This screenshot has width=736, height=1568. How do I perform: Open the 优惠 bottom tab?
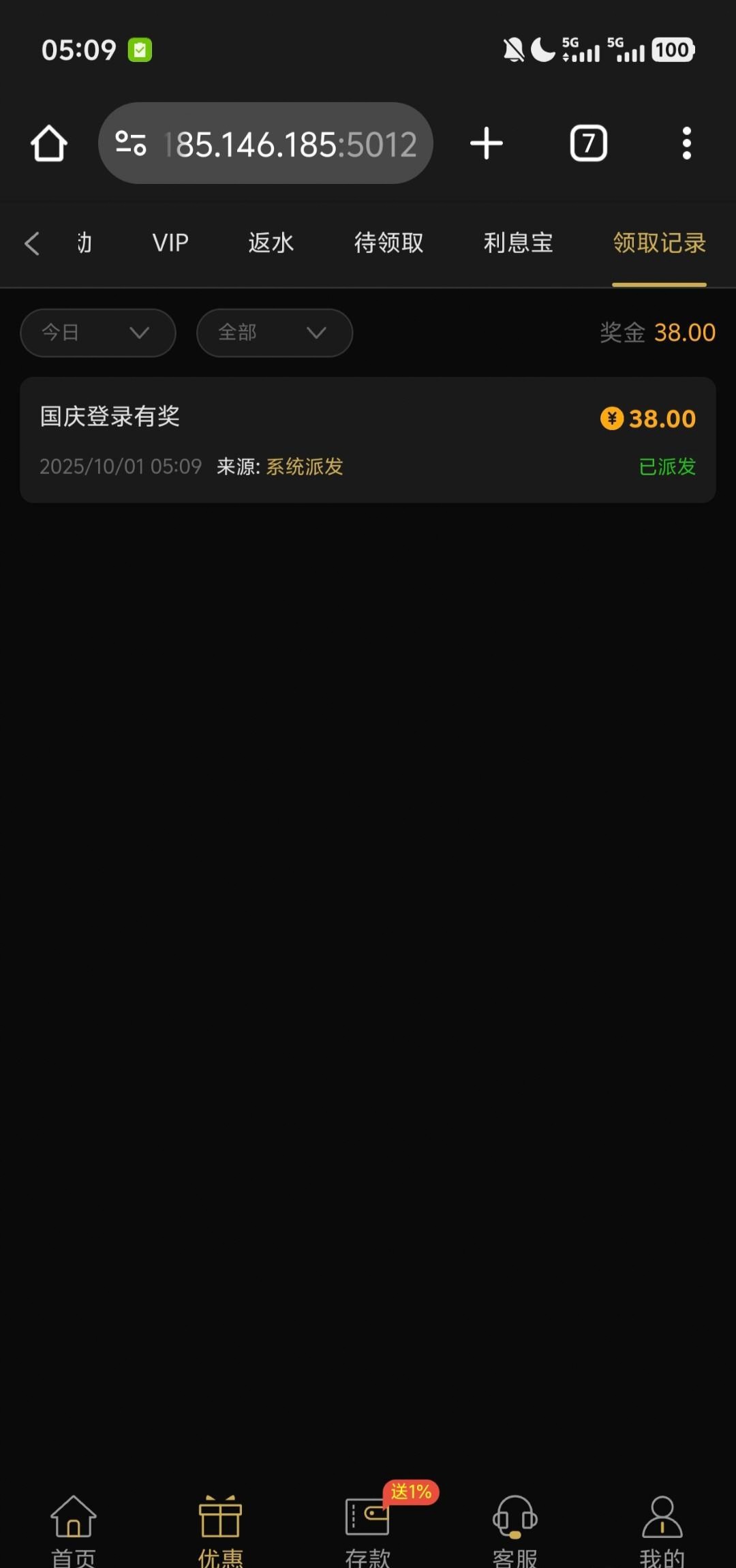click(220, 1527)
